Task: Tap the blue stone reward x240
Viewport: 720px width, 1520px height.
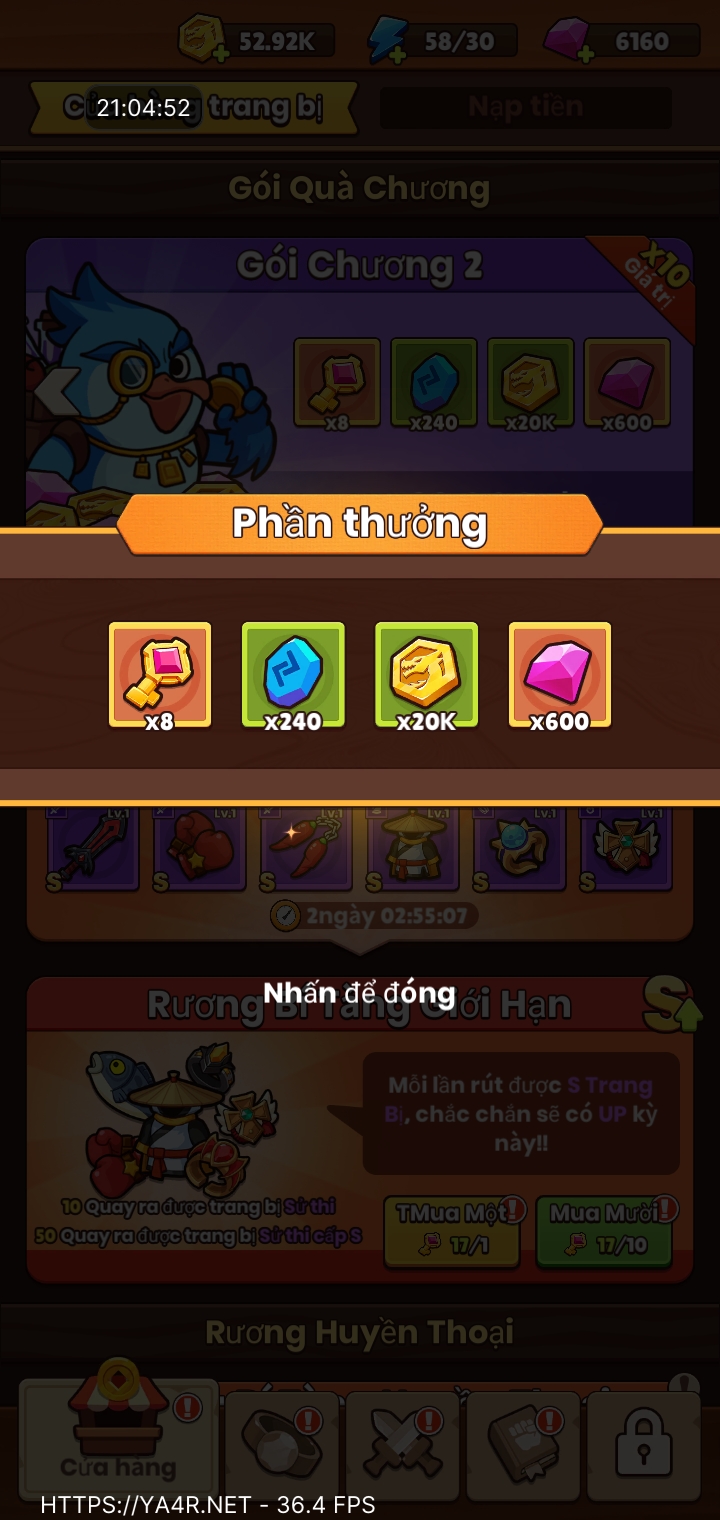Action: (x=293, y=673)
